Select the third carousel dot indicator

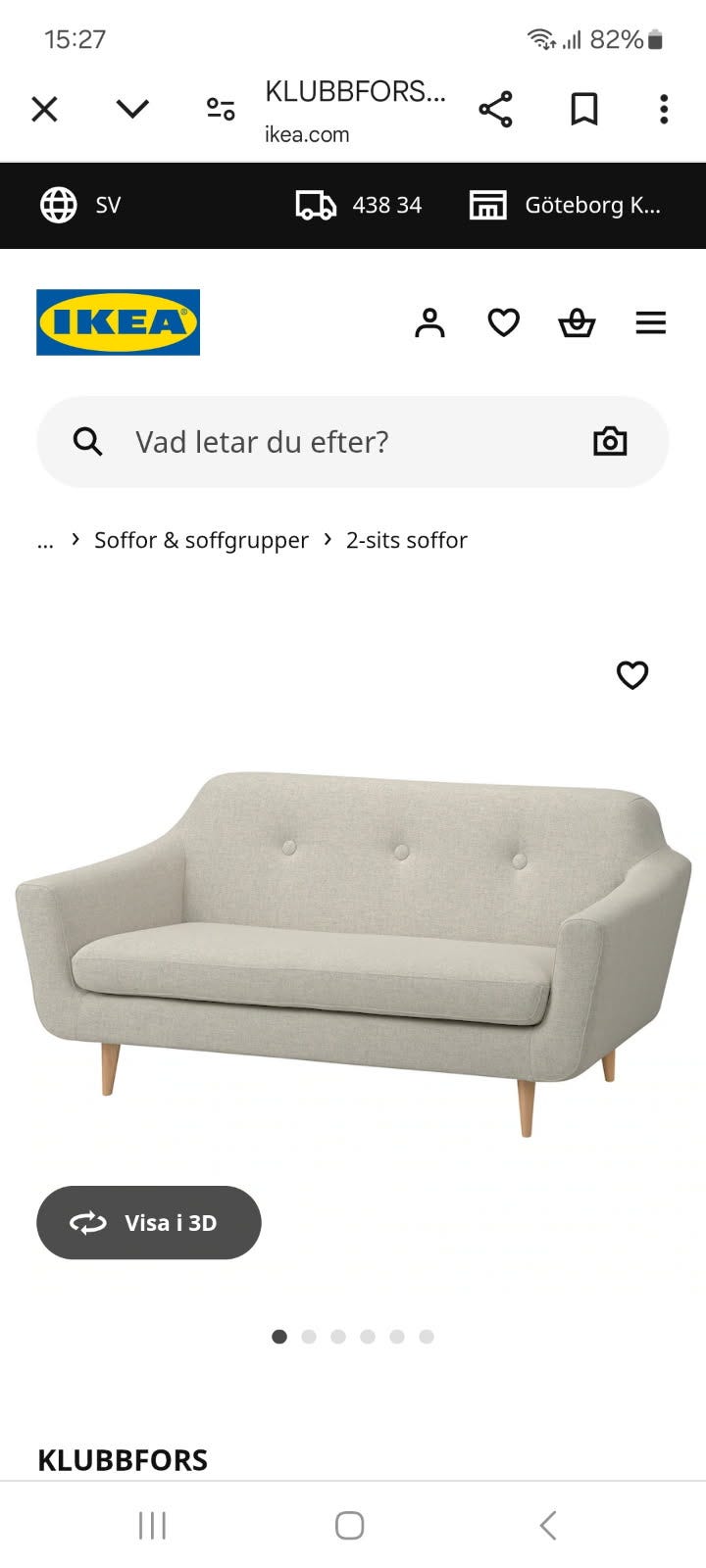338,1336
